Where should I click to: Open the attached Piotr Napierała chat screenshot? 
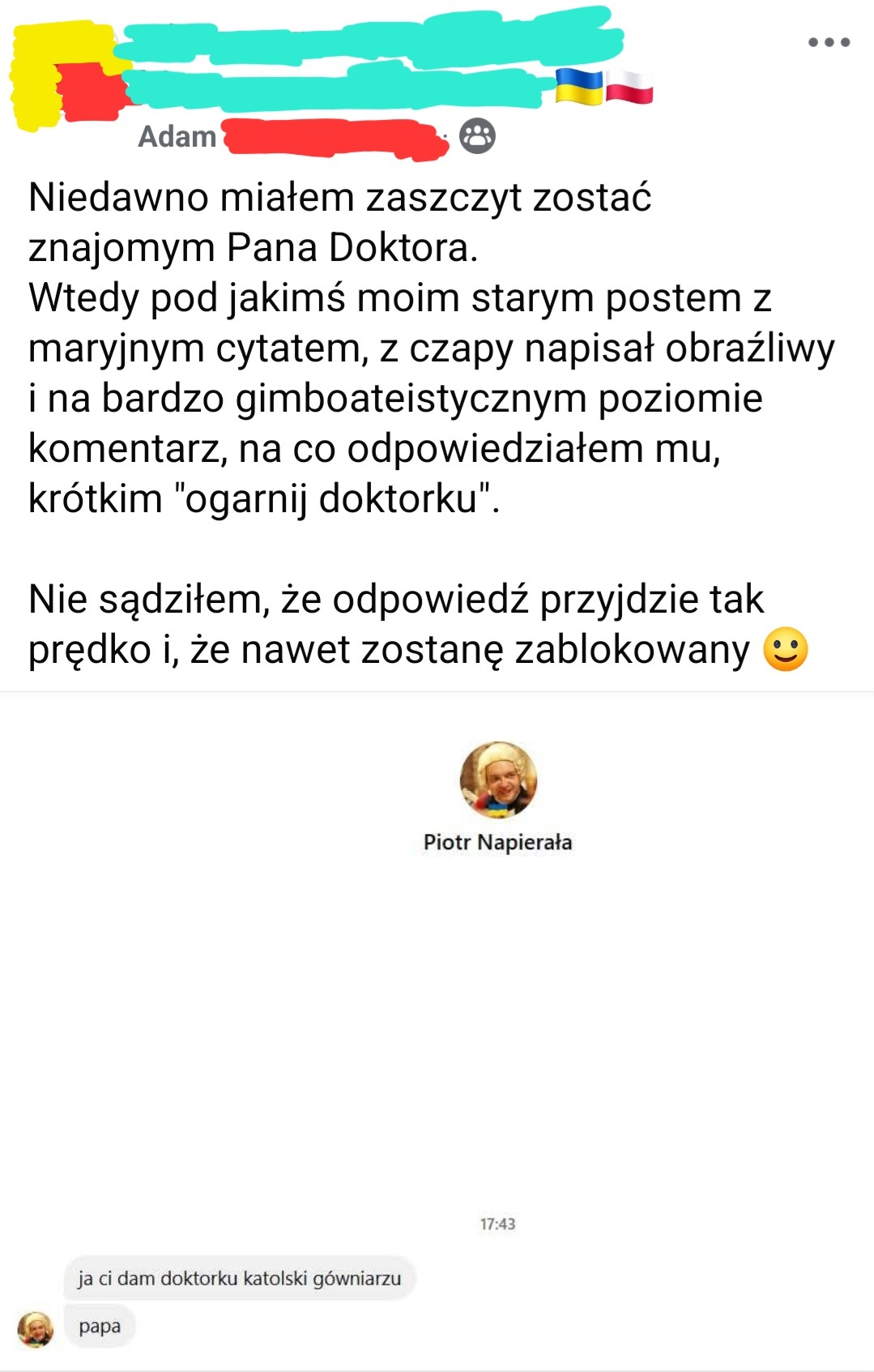pyautogui.click(x=437, y=1029)
